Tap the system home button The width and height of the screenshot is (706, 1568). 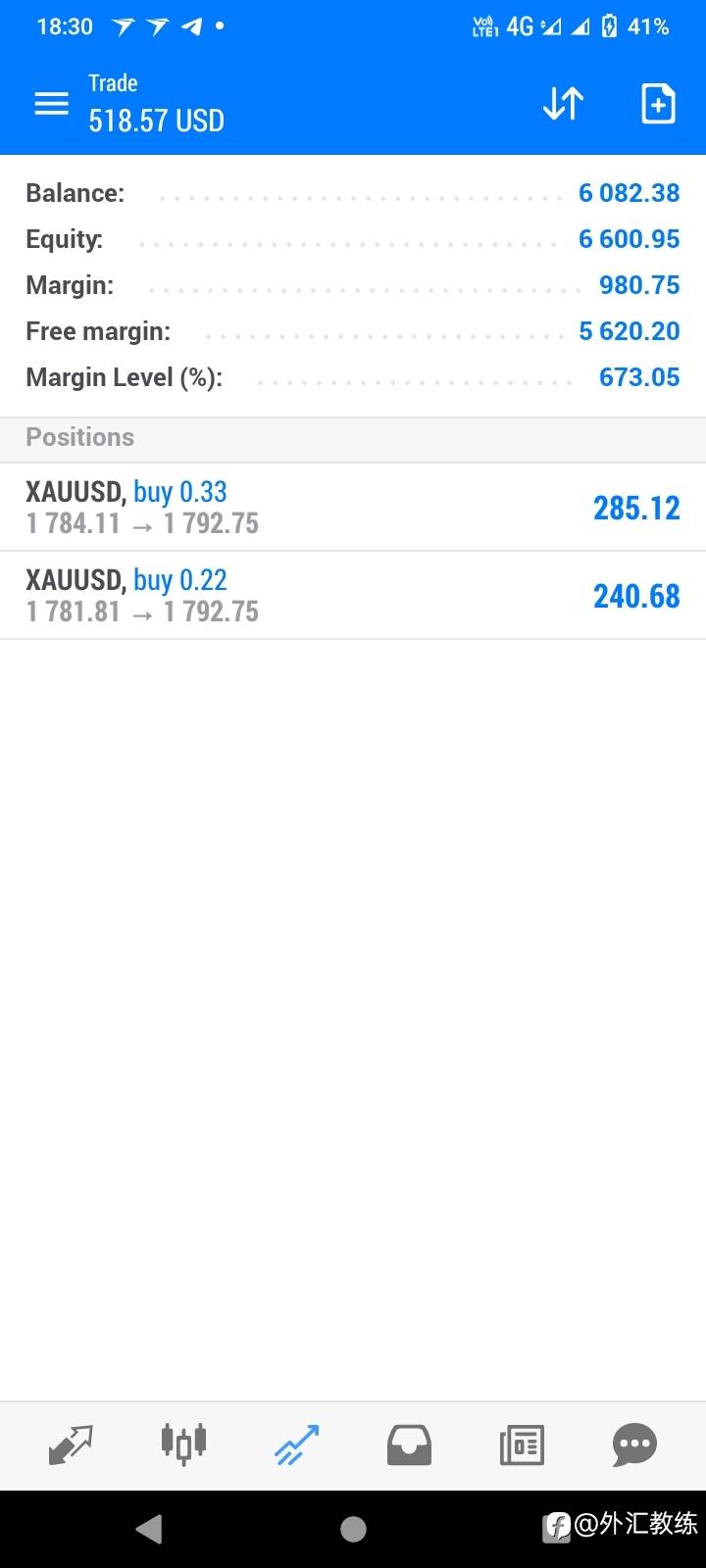pyautogui.click(x=353, y=1529)
